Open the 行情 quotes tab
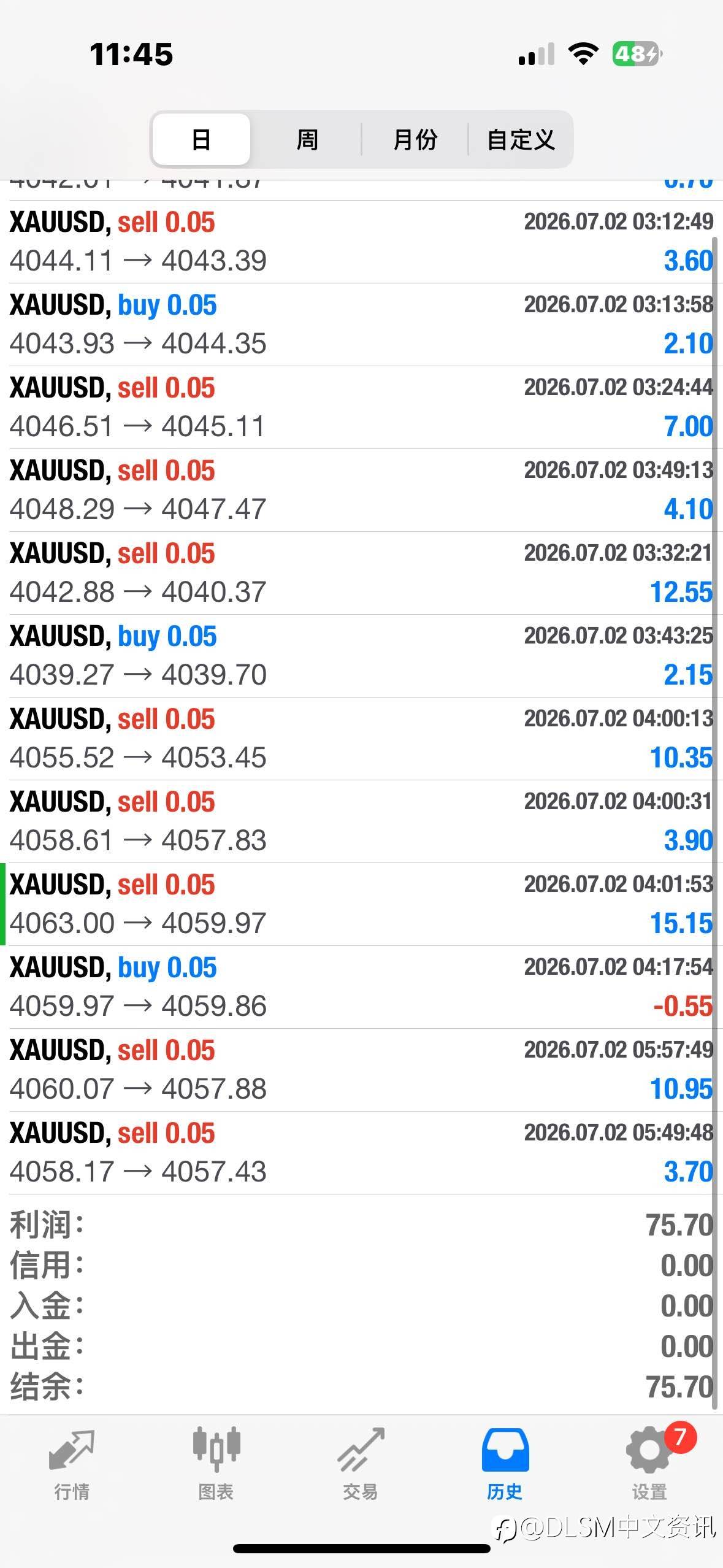This screenshot has height=1568, width=723. point(72,1464)
